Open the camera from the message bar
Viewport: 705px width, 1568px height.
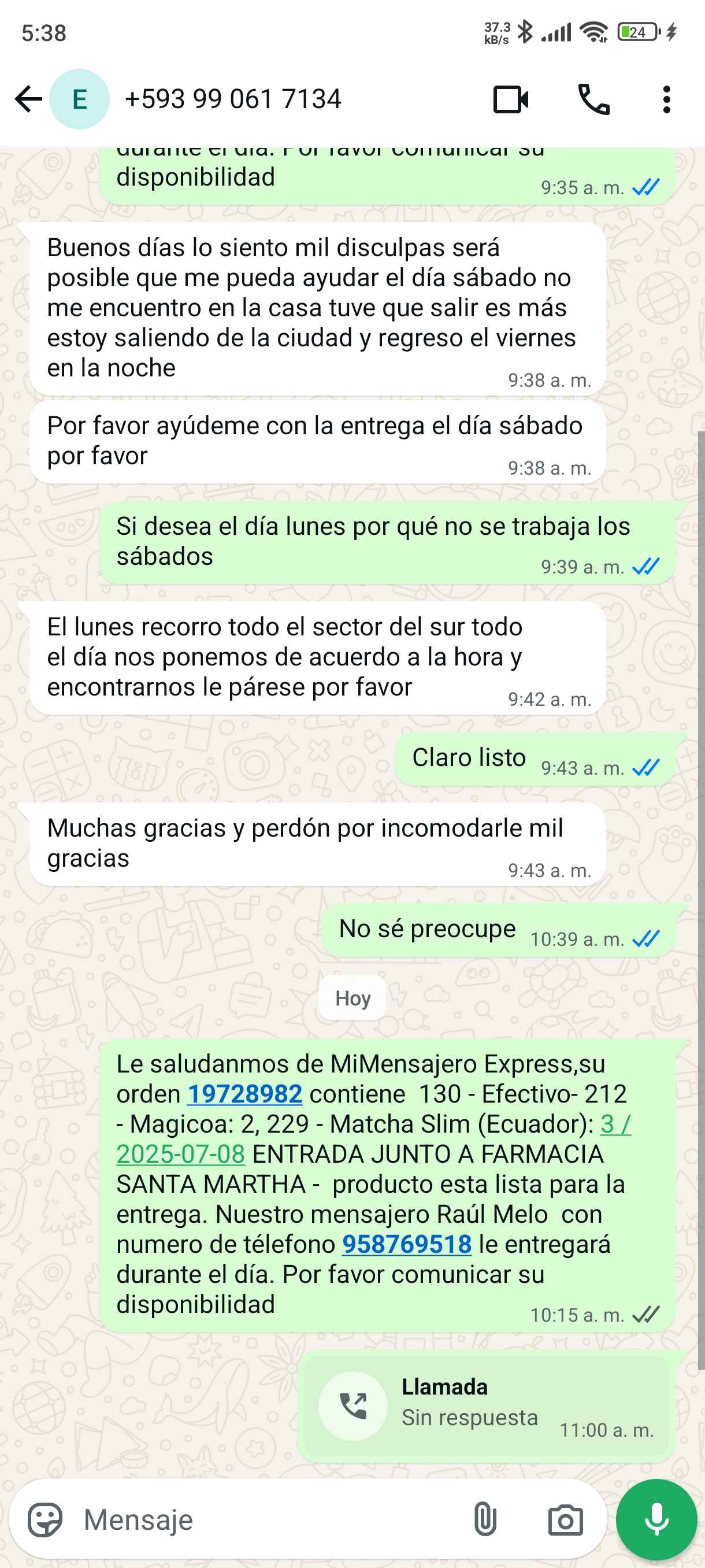(x=565, y=1519)
